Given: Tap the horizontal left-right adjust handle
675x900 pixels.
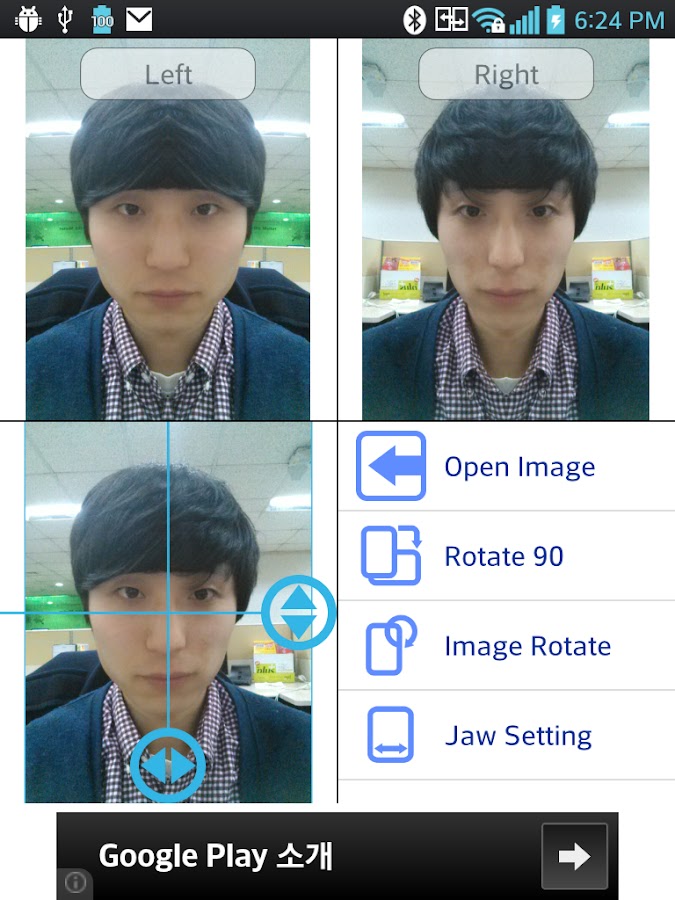Looking at the screenshot, I should [168, 767].
